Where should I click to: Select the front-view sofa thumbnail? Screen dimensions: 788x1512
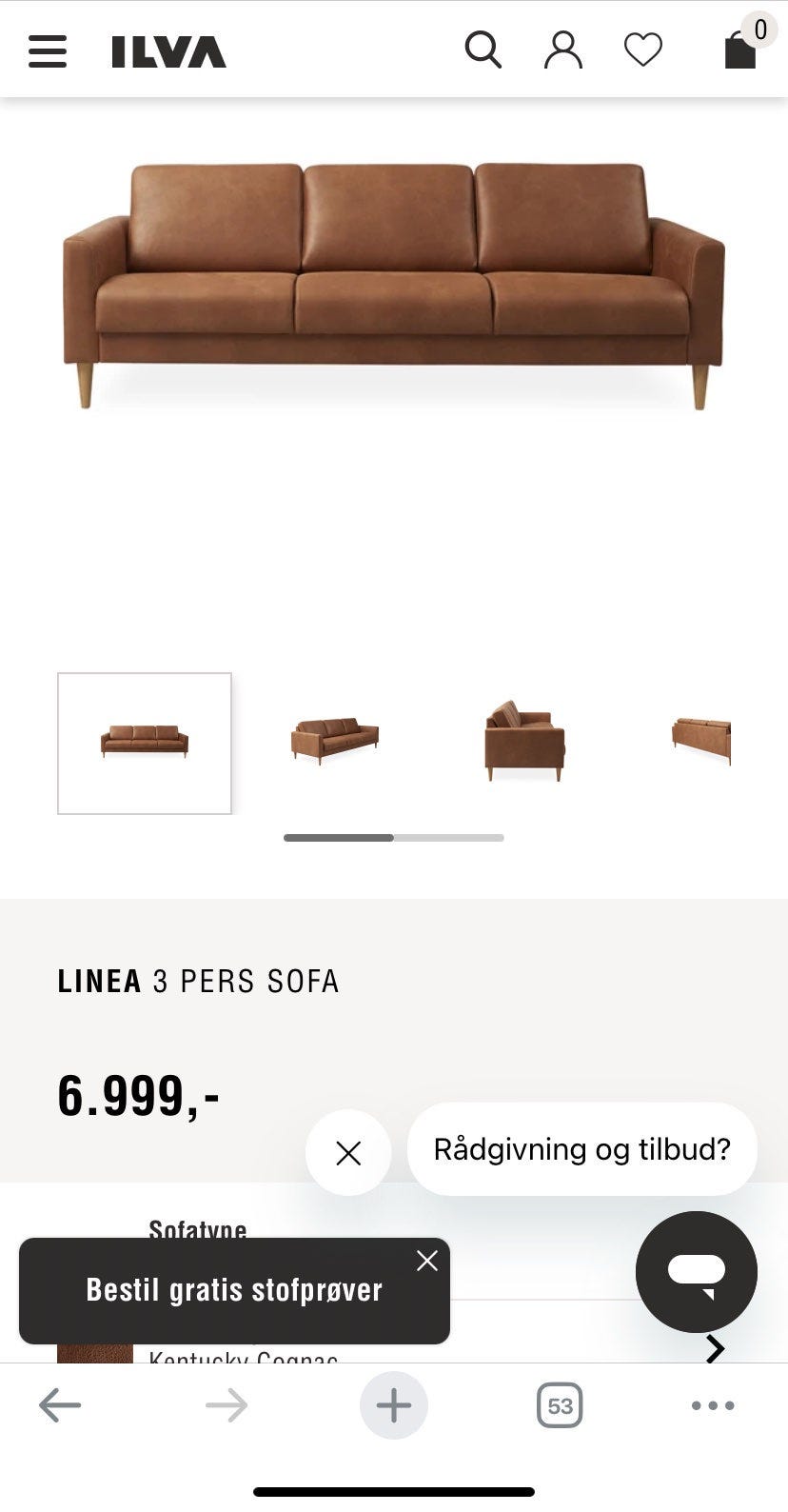145,743
